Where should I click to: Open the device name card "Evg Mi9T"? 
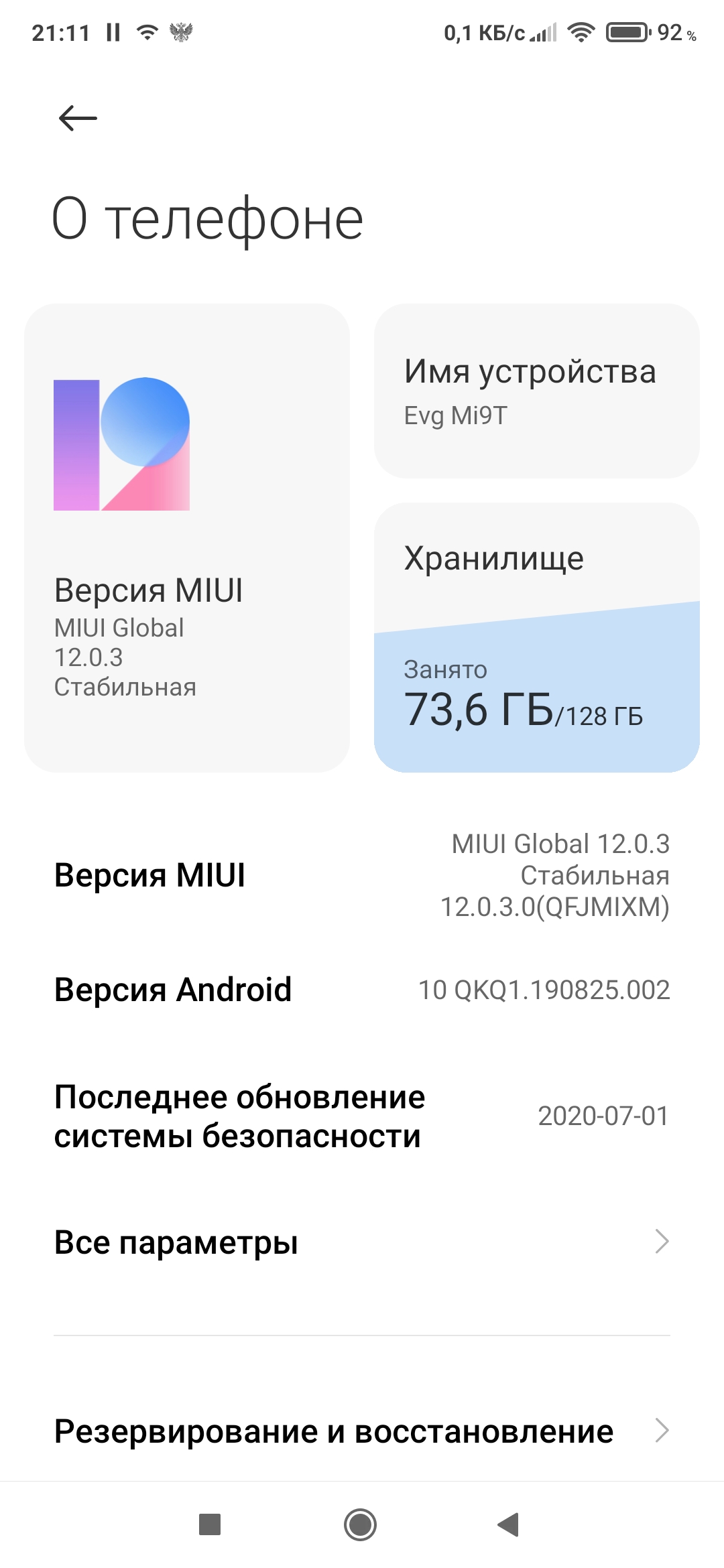536,391
